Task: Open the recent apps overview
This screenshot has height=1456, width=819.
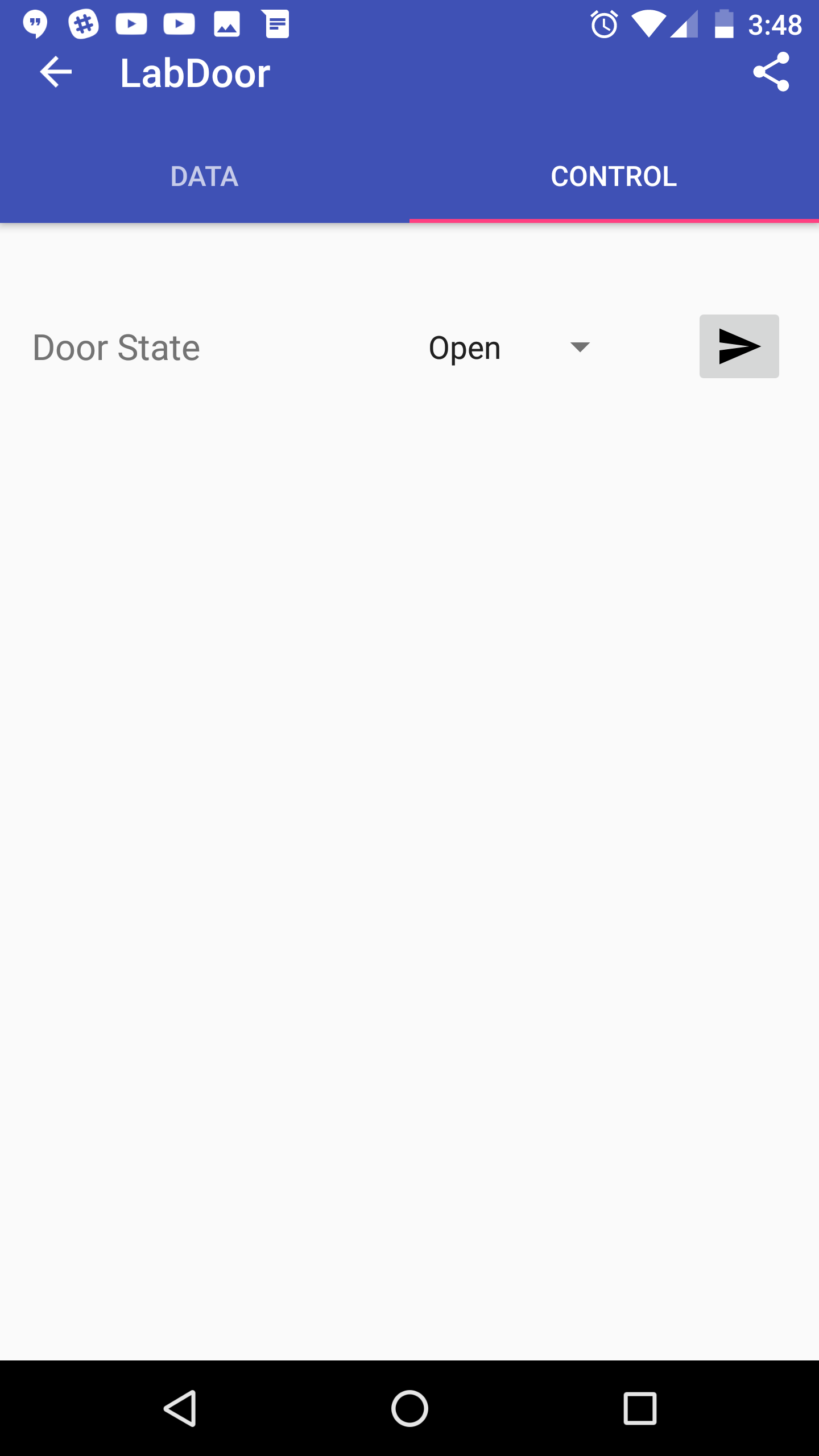Action: 640,1408
